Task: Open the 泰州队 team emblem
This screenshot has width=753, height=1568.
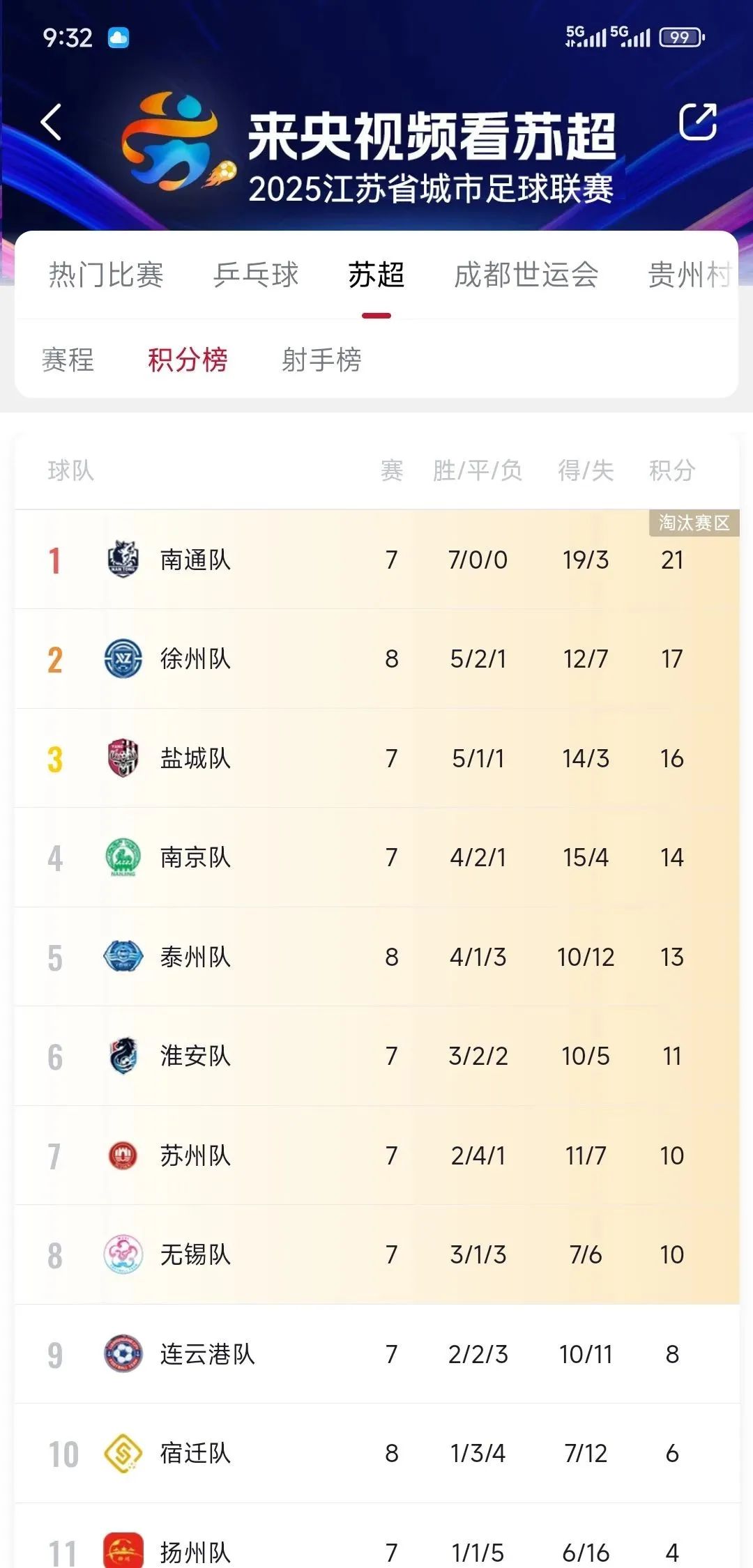Action: (x=124, y=957)
